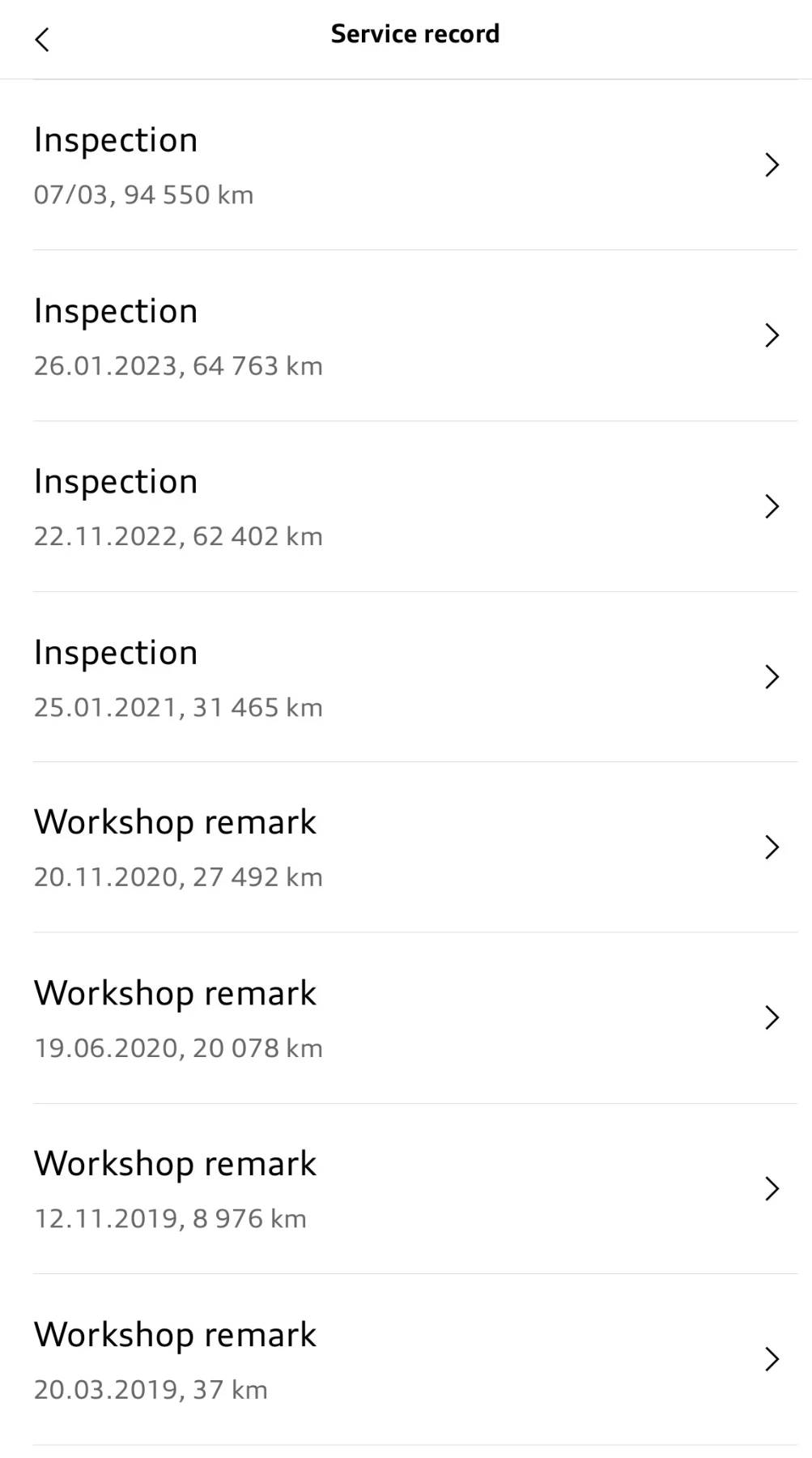Open the inspection at 94 550 km
The height and width of the screenshot is (1458, 812).
405,165
